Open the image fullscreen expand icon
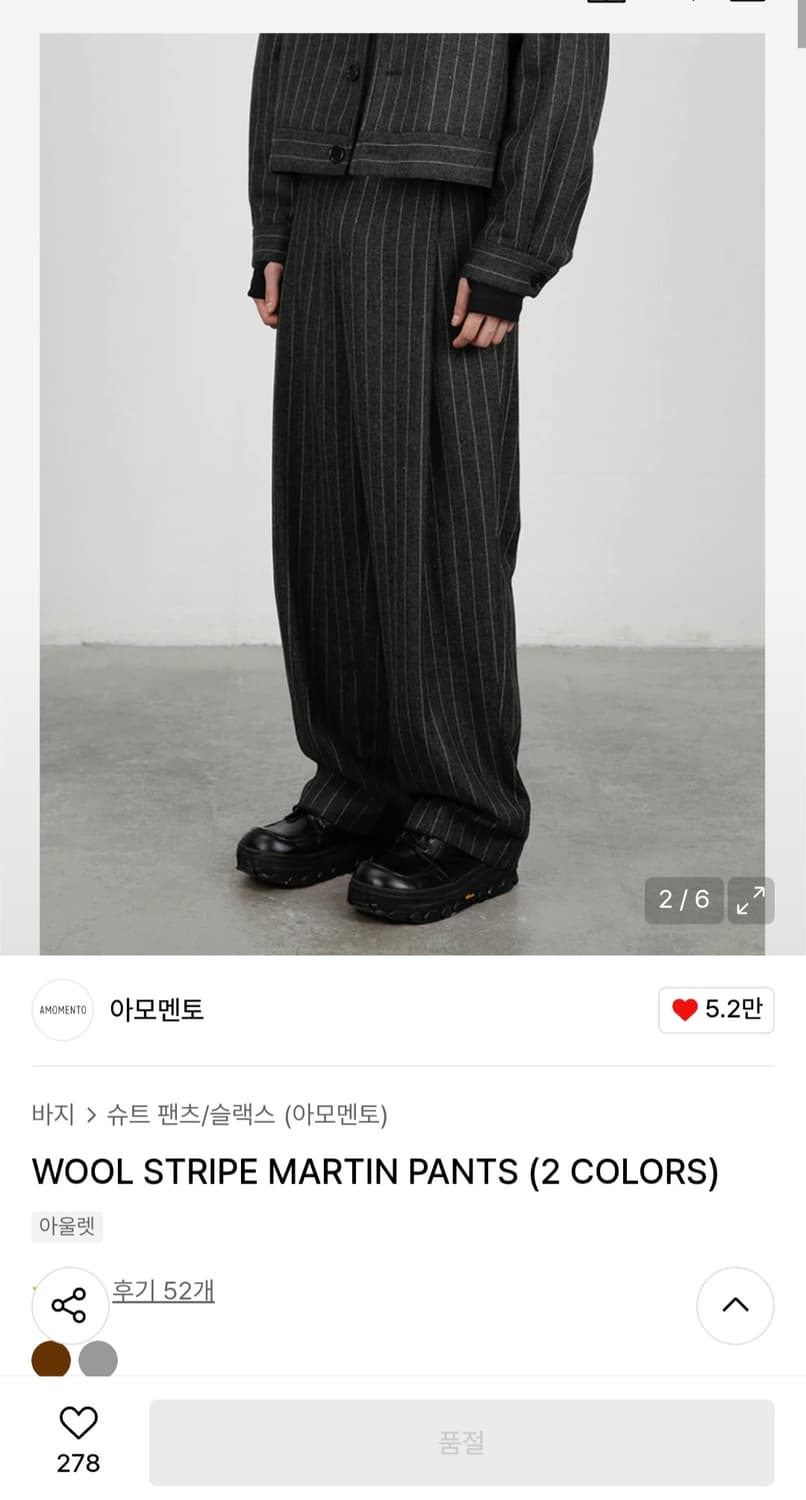Screen dimensions: 806x1500 [751, 900]
